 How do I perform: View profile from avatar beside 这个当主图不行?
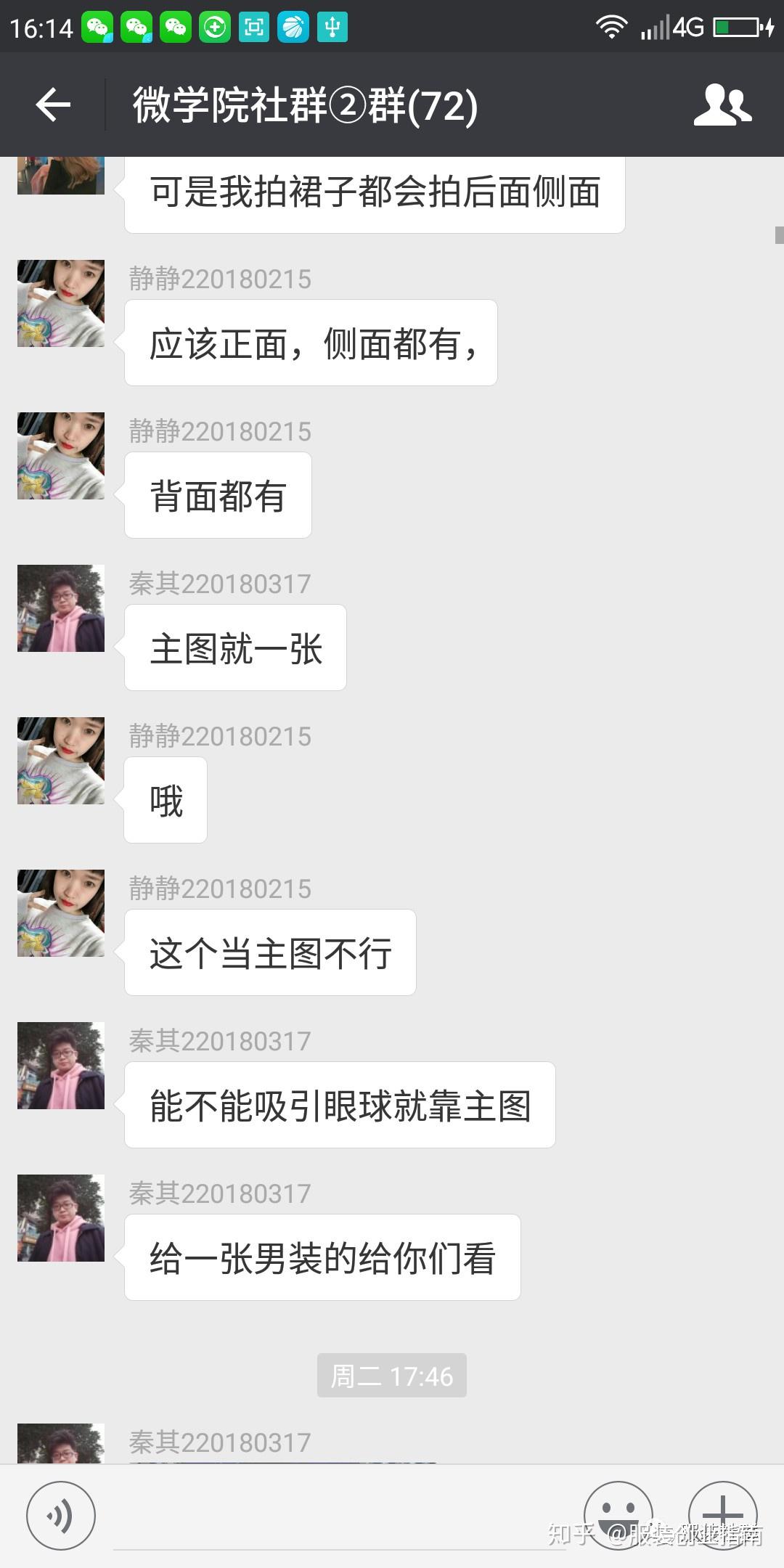click(x=61, y=913)
